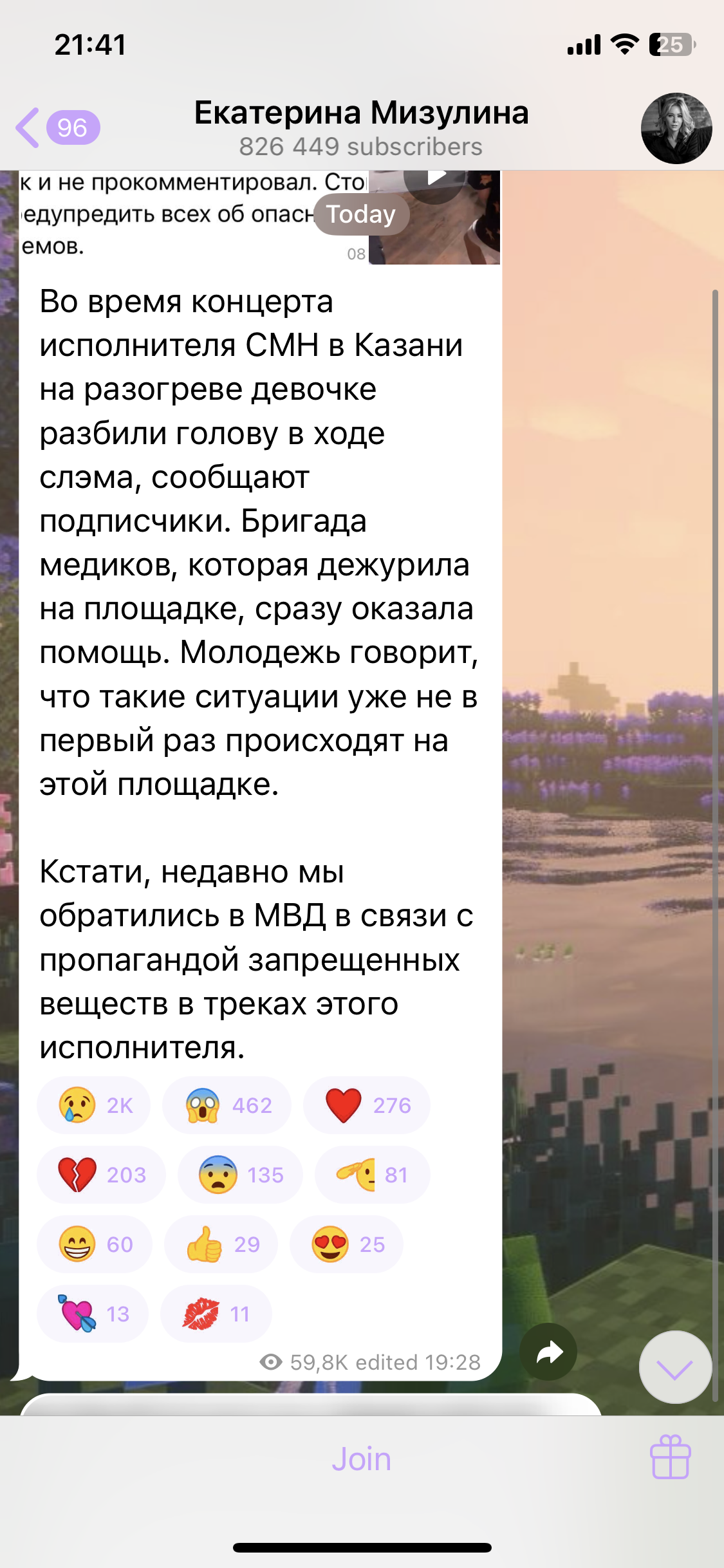React with grinning face (60)
The image size is (724, 1568).
tap(95, 1244)
